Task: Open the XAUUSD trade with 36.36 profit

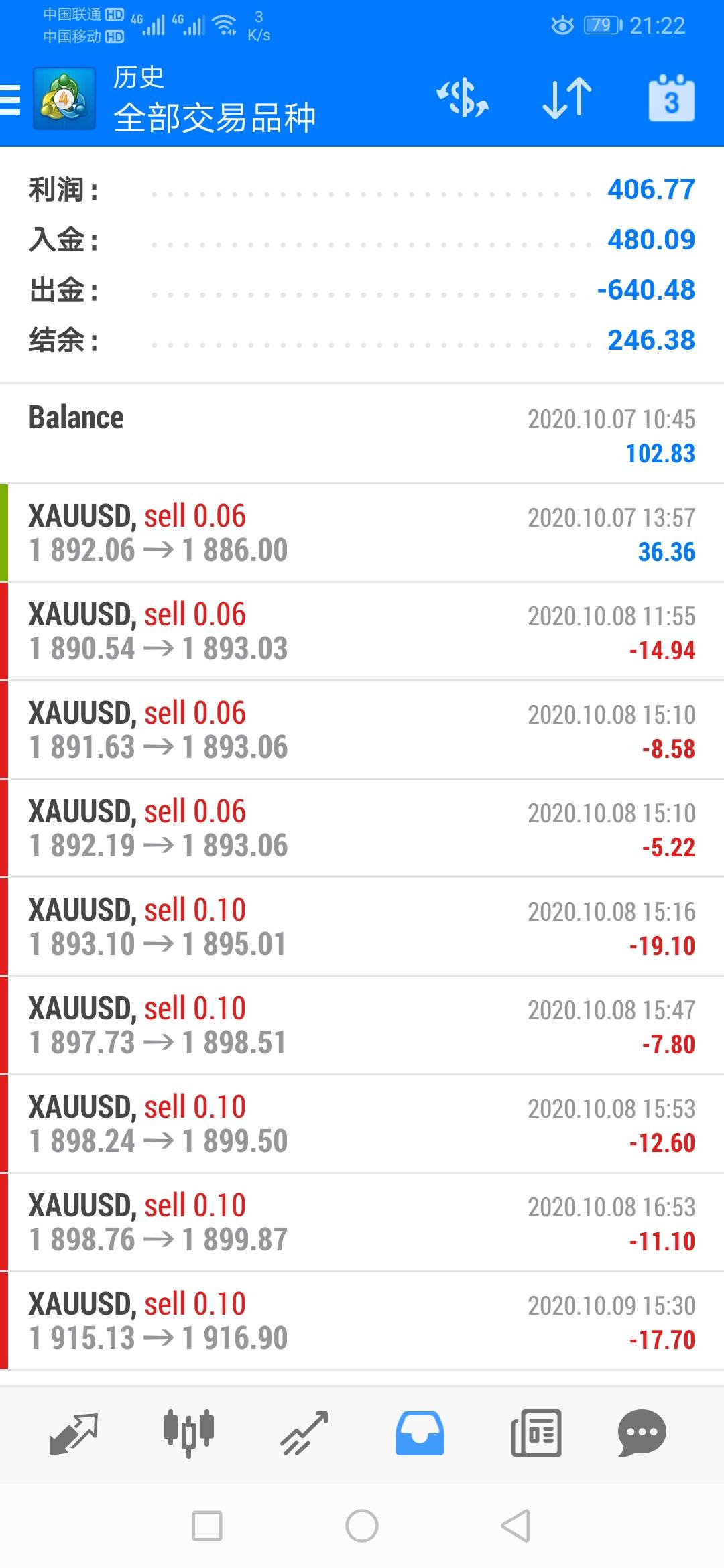Action: click(x=362, y=533)
